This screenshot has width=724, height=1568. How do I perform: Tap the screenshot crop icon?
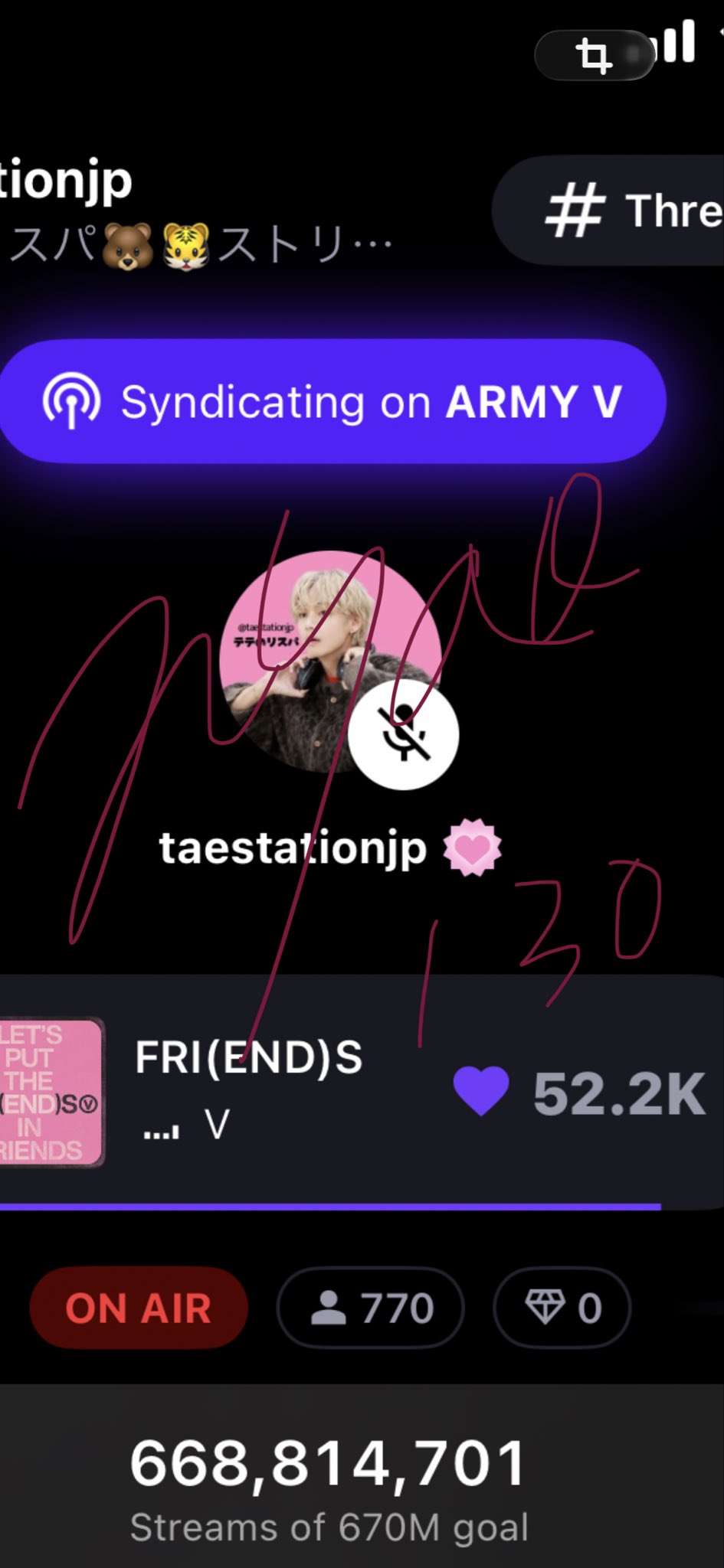(x=594, y=55)
